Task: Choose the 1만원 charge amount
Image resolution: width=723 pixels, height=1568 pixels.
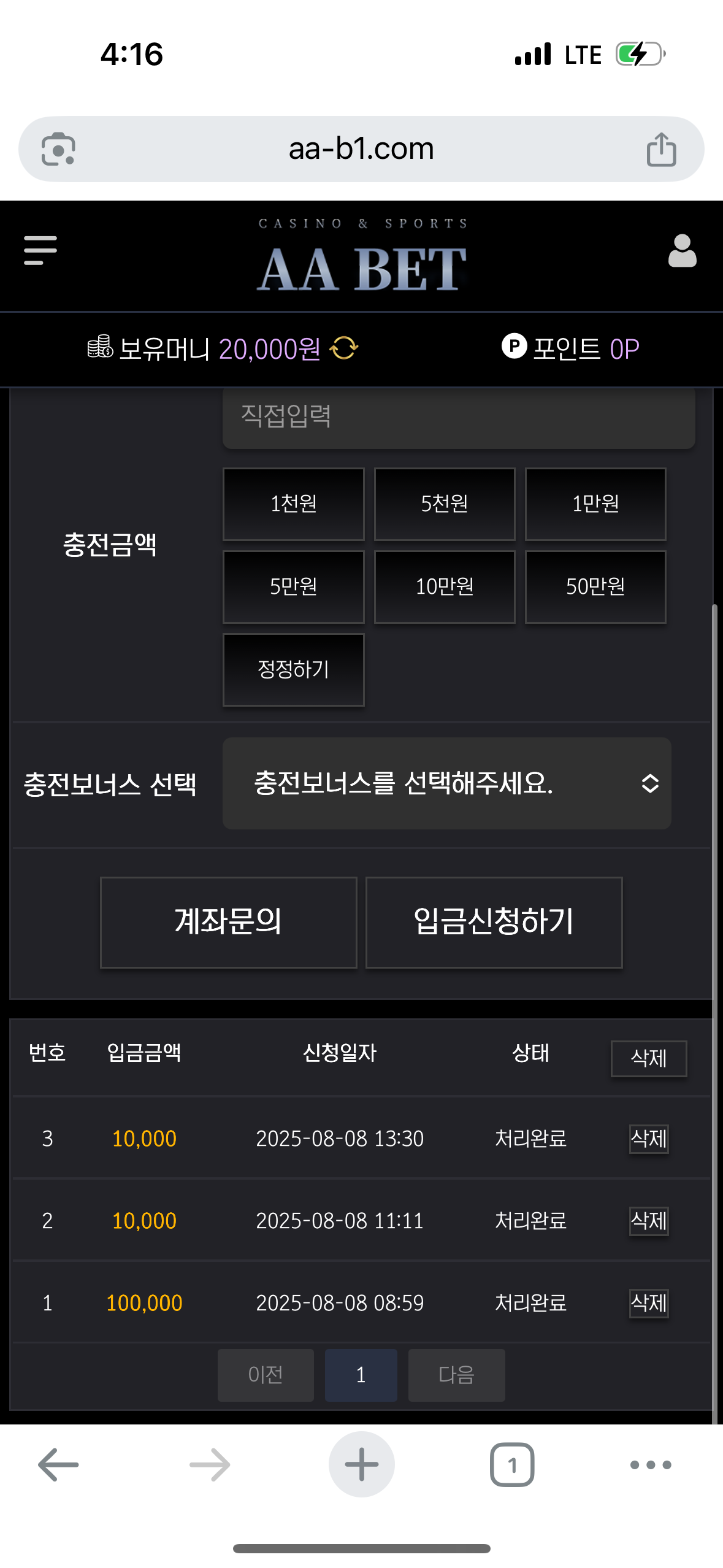Action: [x=595, y=504]
